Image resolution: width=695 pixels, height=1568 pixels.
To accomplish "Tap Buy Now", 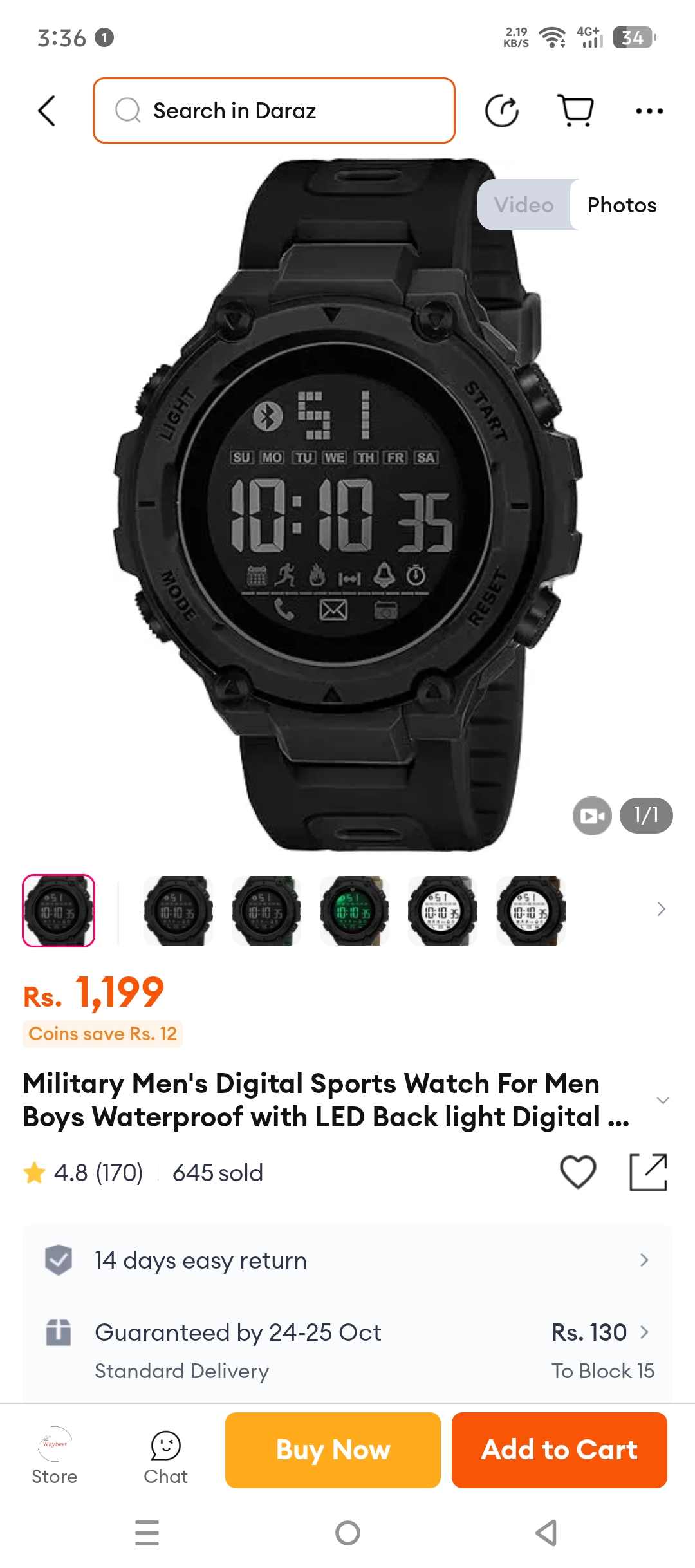I will point(333,1450).
